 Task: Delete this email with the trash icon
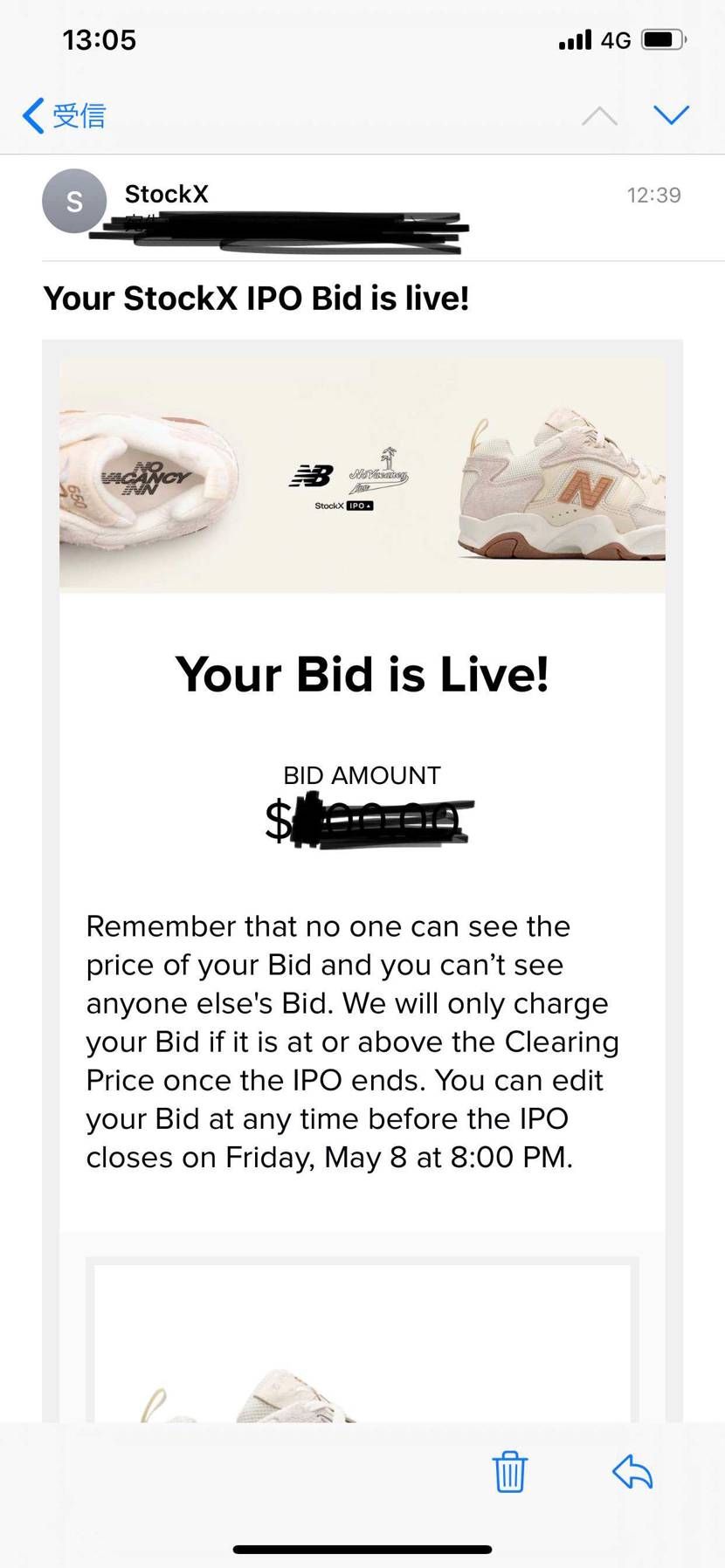[x=509, y=1472]
